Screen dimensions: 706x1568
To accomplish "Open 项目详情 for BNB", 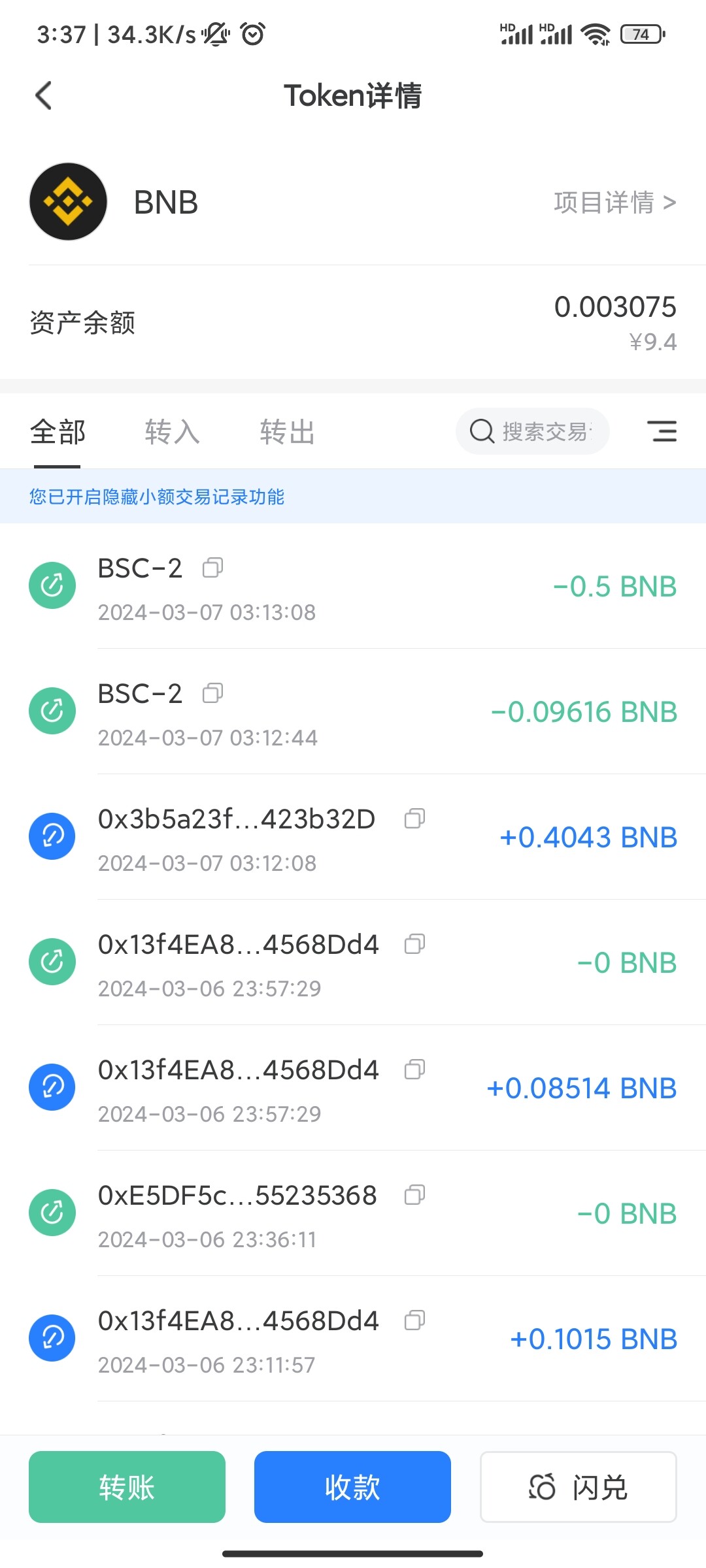I will [x=614, y=203].
